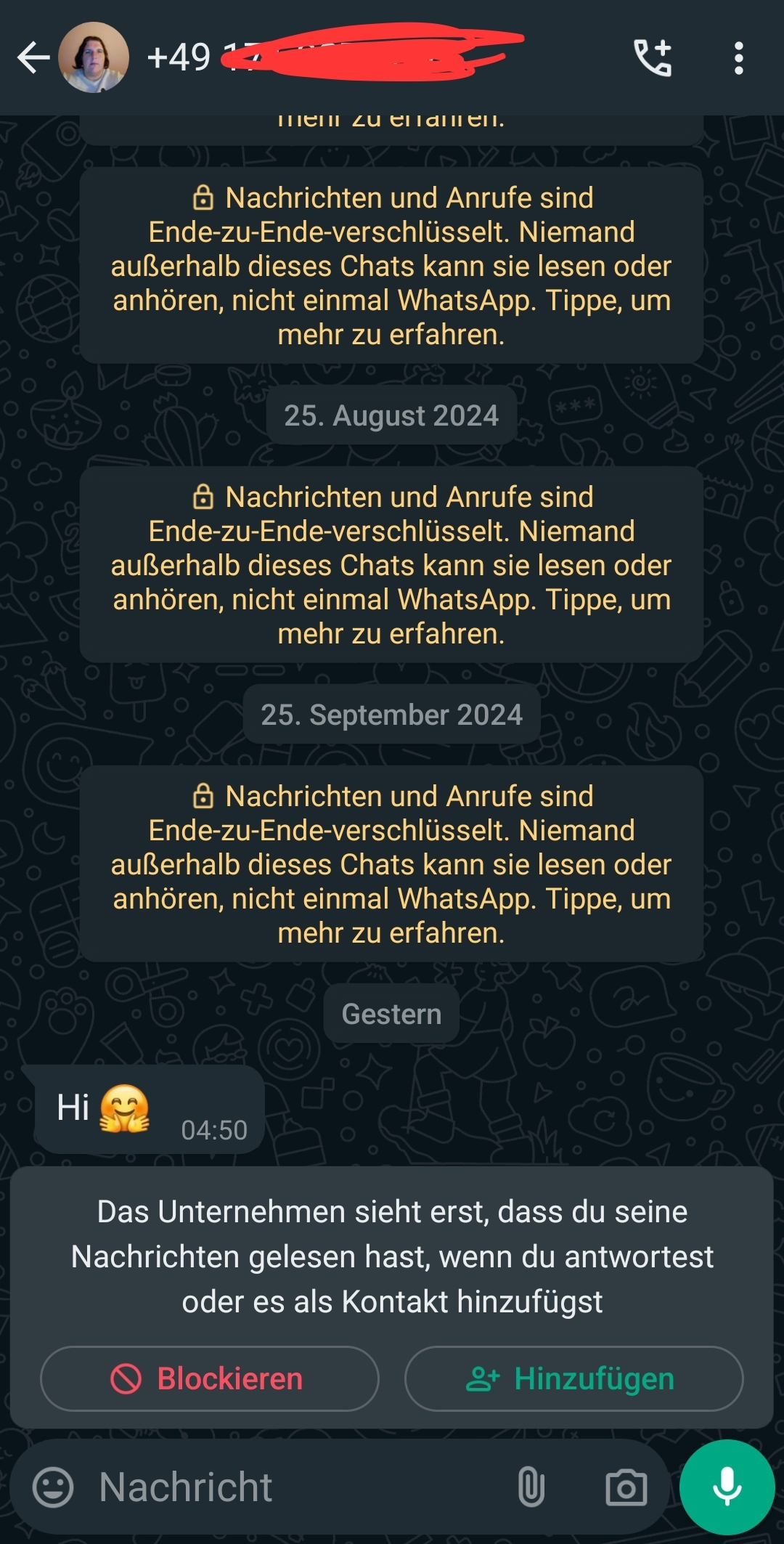The height and width of the screenshot is (1544, 784).
Task: Open the three-dot overflow menu
Action: click(x=738, y=58)
